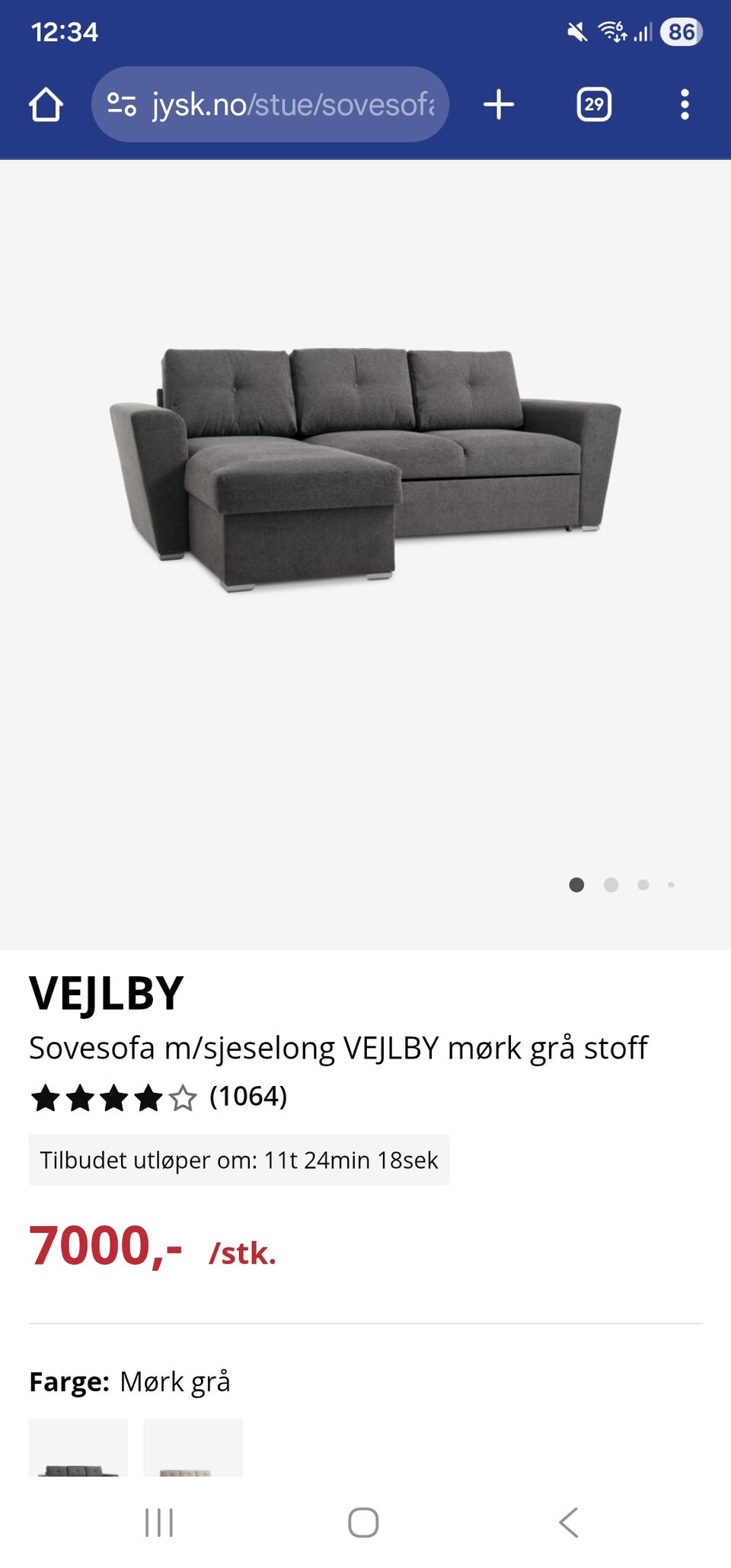Choose the light beige colour swatch

pos(193,1448)
